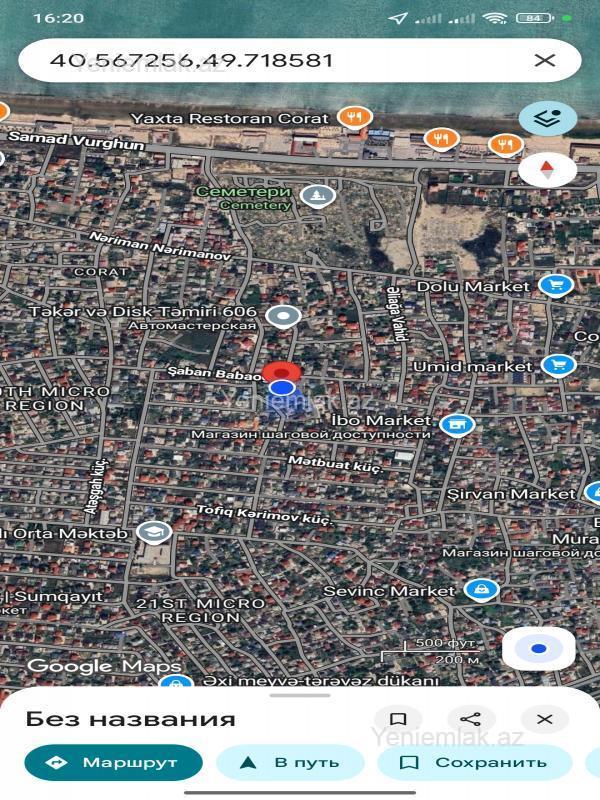Clear the search field with X
The height and width of the screenshot is (800, 600).
pos(544,60)
